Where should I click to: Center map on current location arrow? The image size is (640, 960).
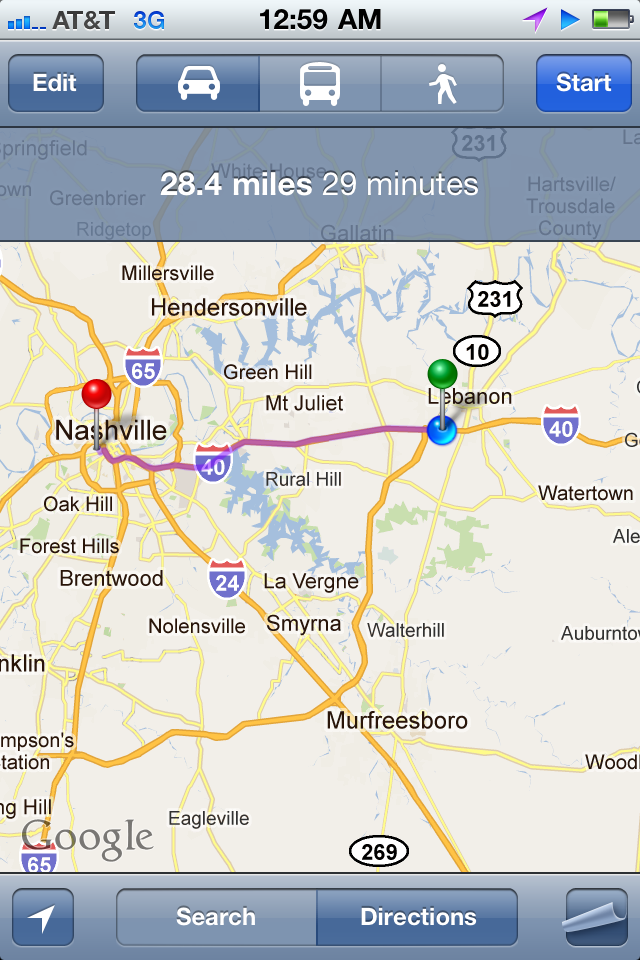[x=43, y=917]
